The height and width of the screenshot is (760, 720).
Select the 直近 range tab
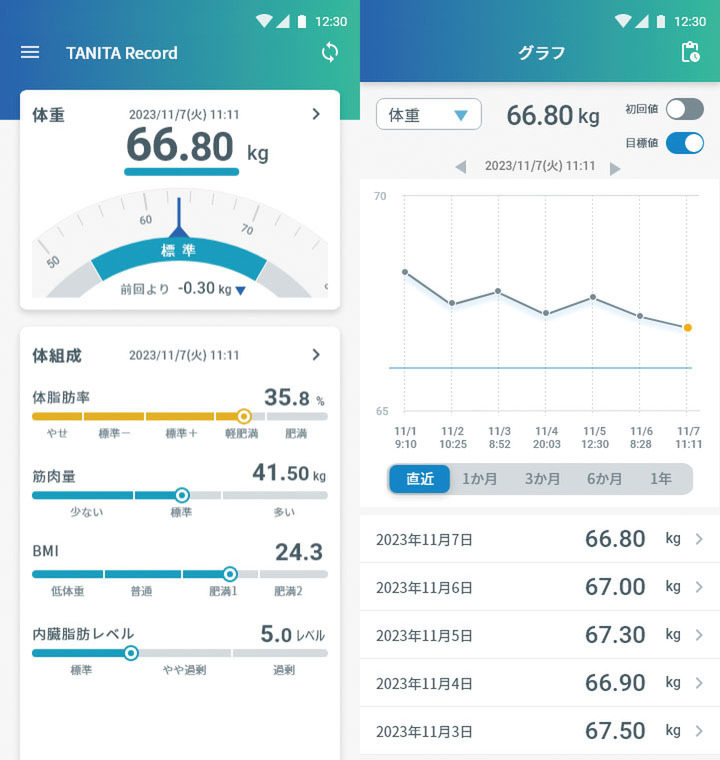click(420, 479)
